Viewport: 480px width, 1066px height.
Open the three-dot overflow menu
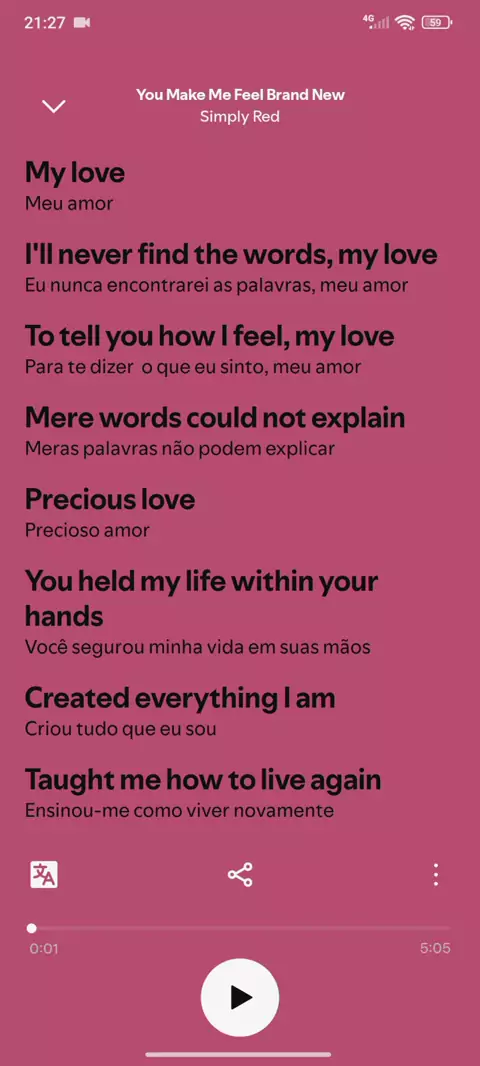tap(436, 874)
